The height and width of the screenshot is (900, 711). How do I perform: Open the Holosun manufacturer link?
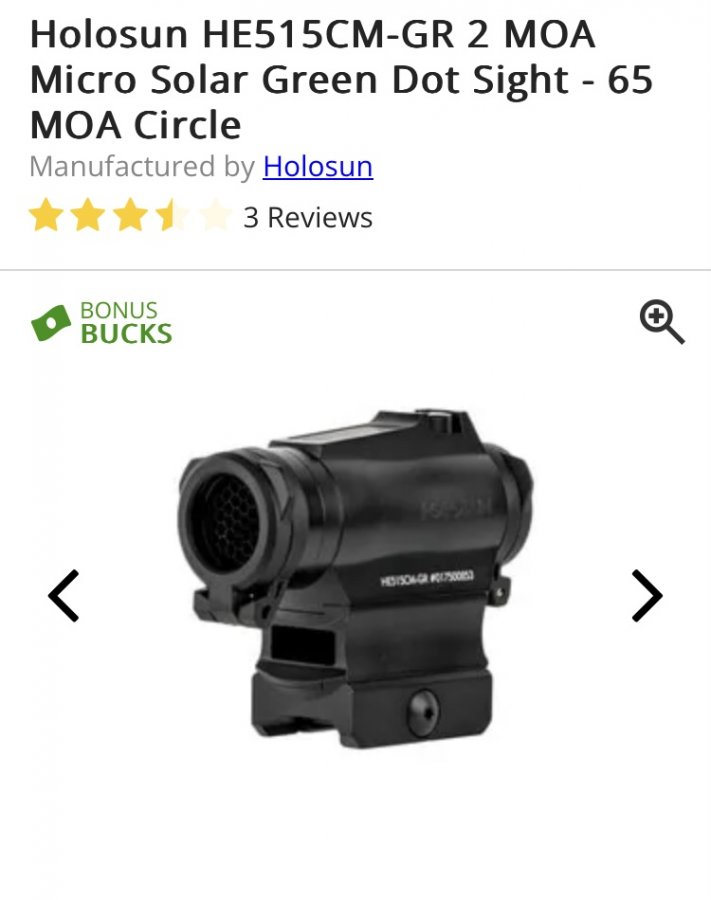click(x=317, y=166)
